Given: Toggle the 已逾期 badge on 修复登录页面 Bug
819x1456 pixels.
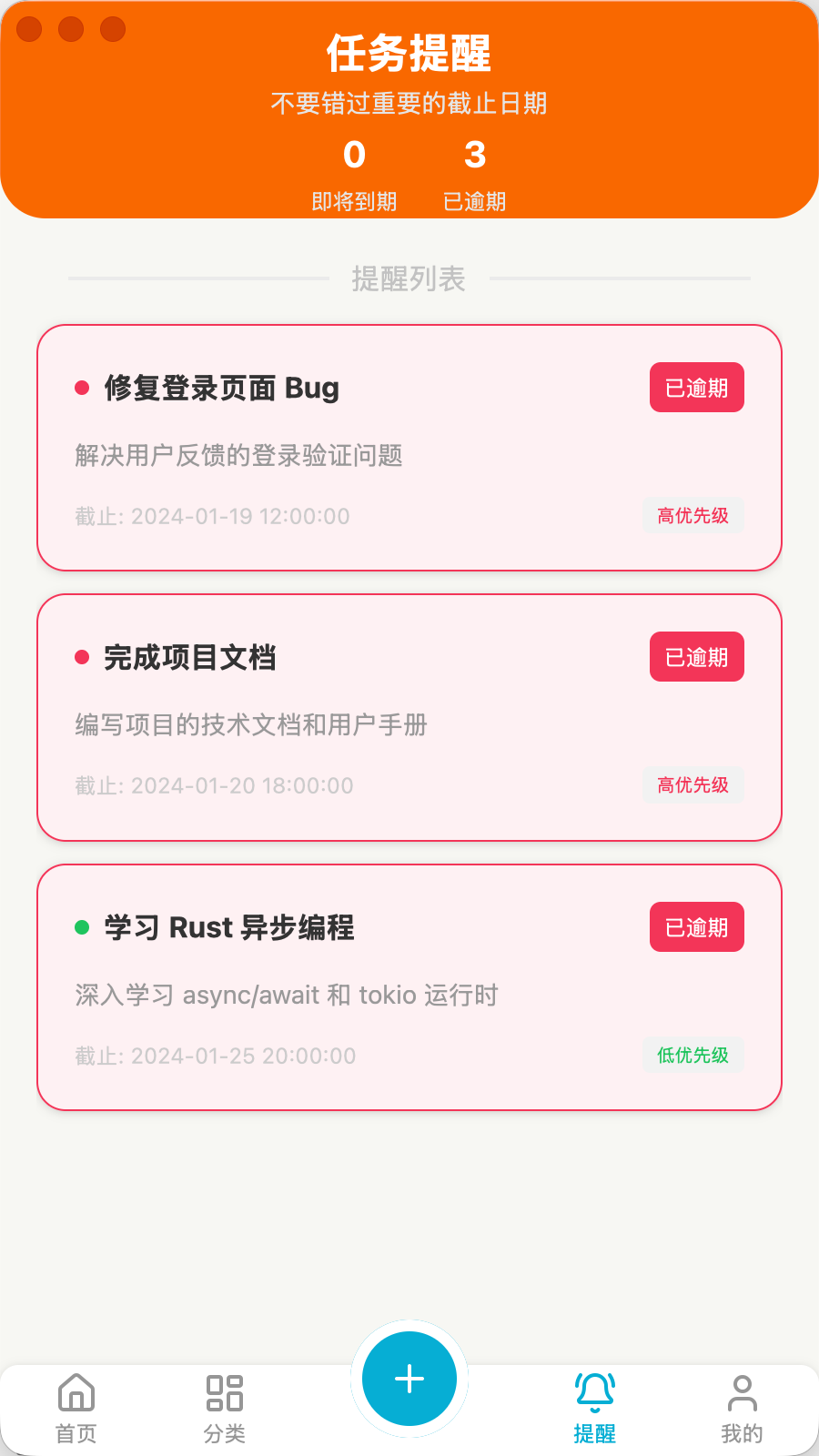Looking at the screenshot, I should [696, 387].
